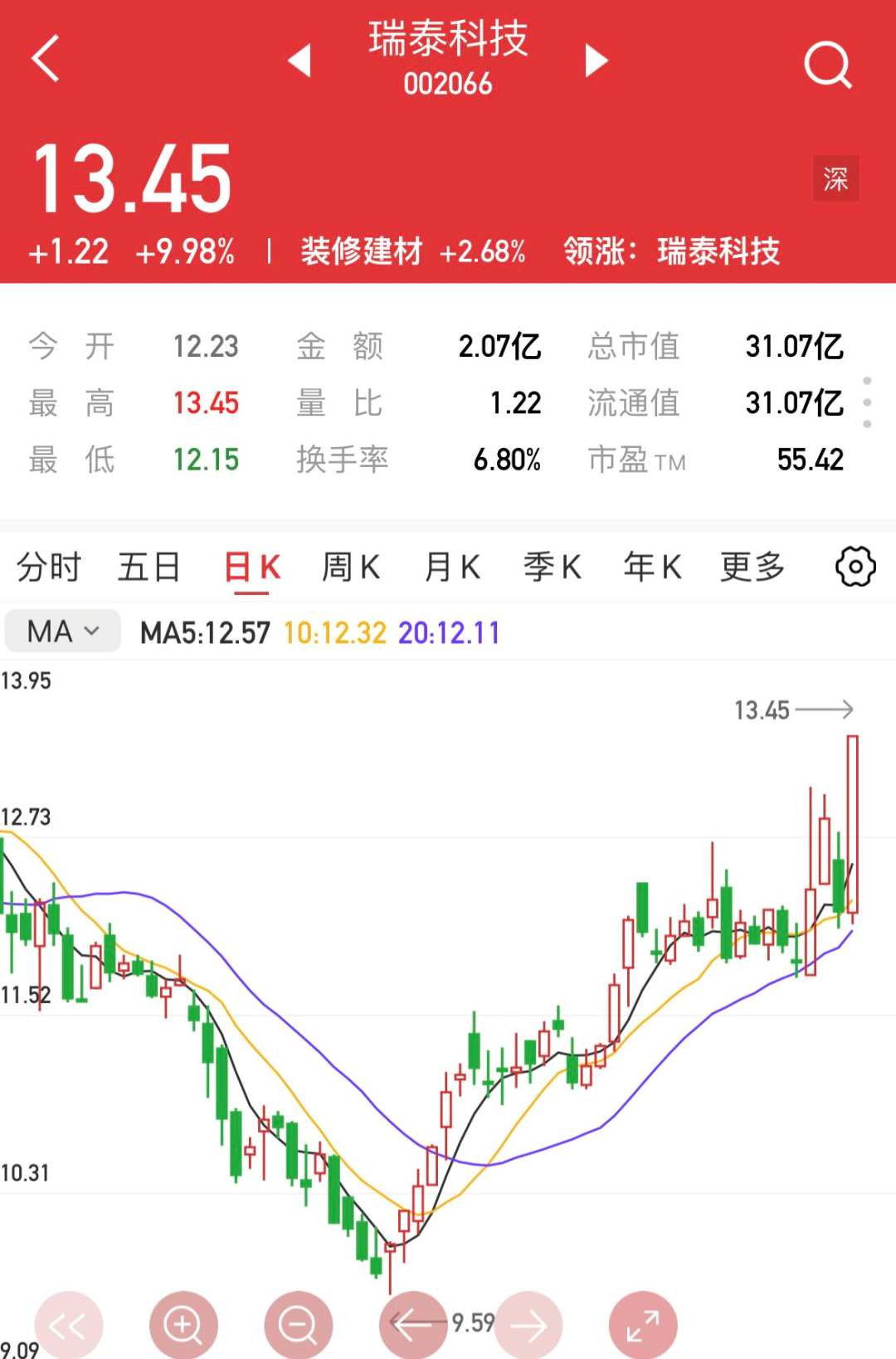The image size is (896, 1359).
Task: Switch to the 周K chart tab
Action: pyautogui.click(x=351, y=567)
